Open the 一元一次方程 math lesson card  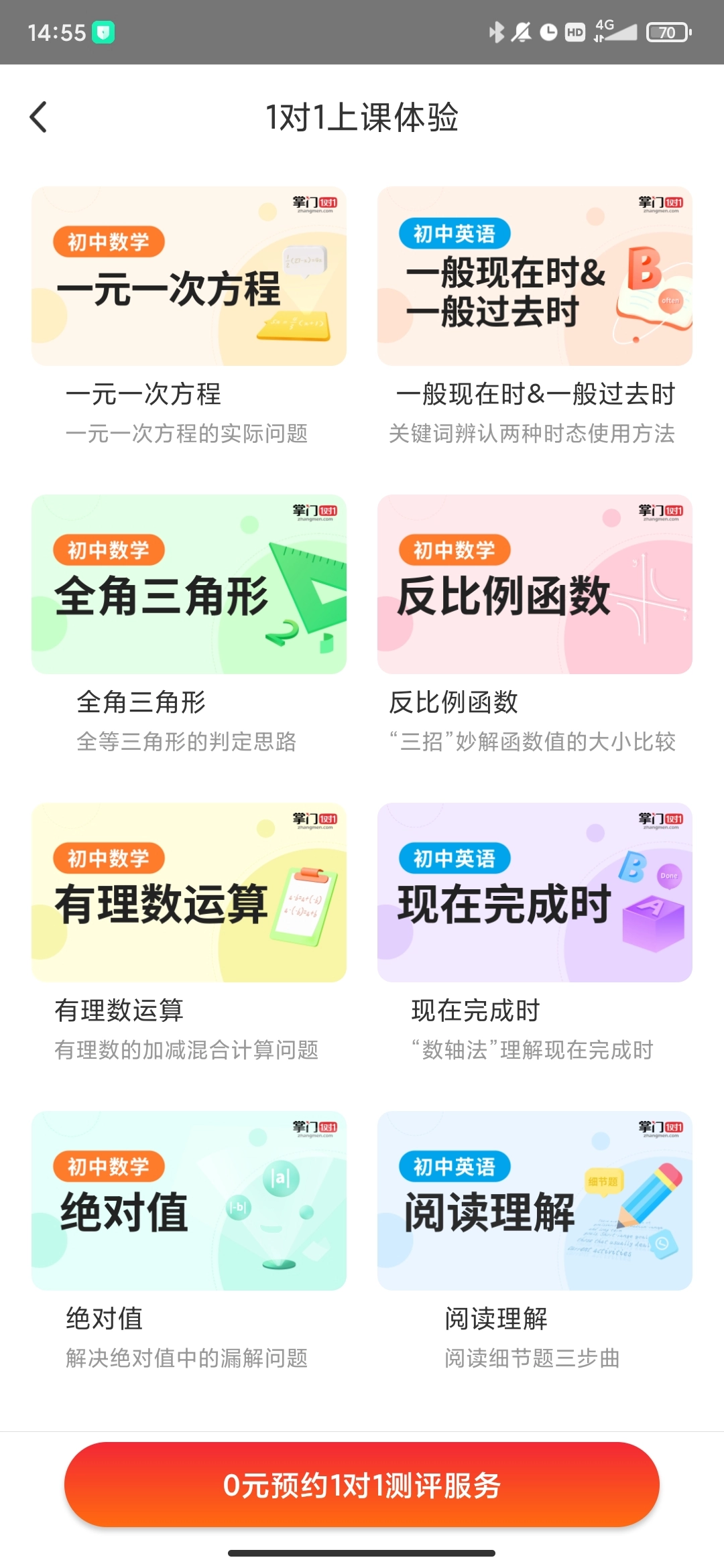[x=188, y=276]
